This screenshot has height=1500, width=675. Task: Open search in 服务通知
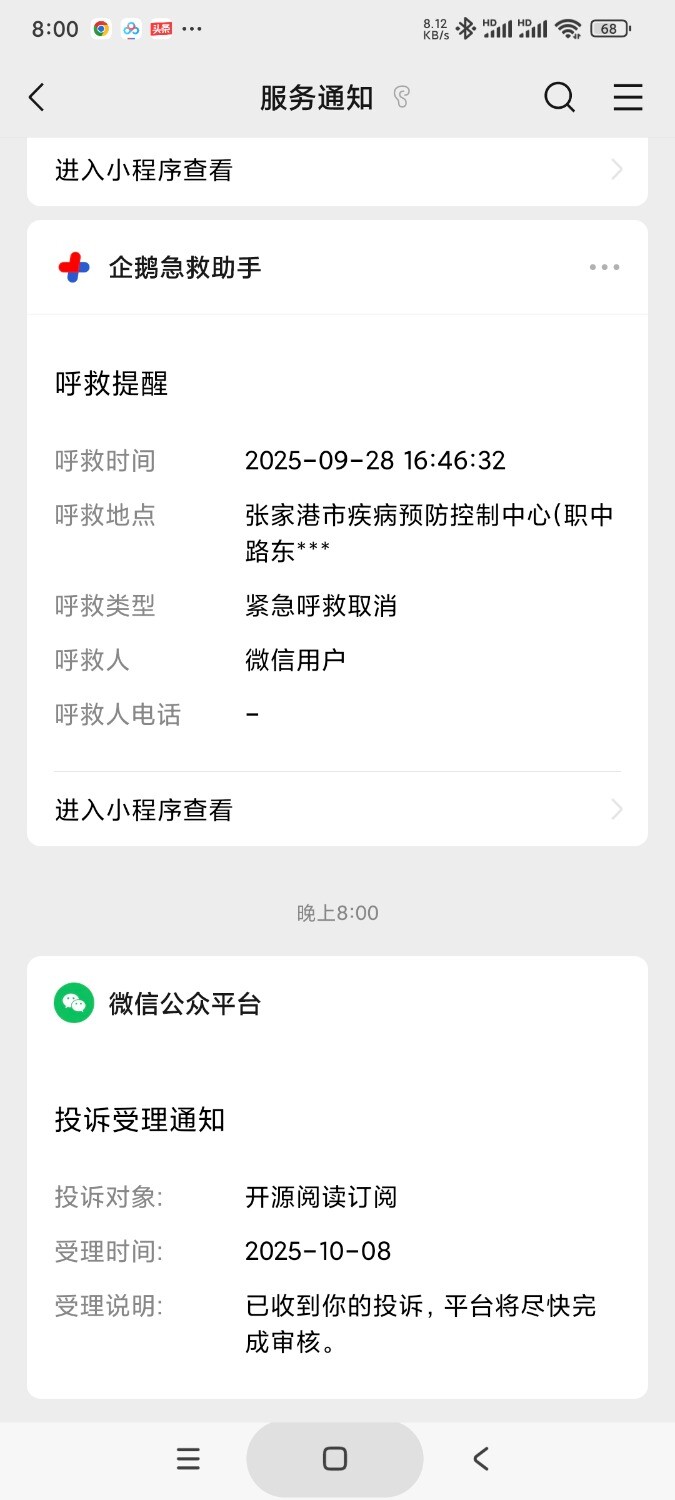[559, 97]
